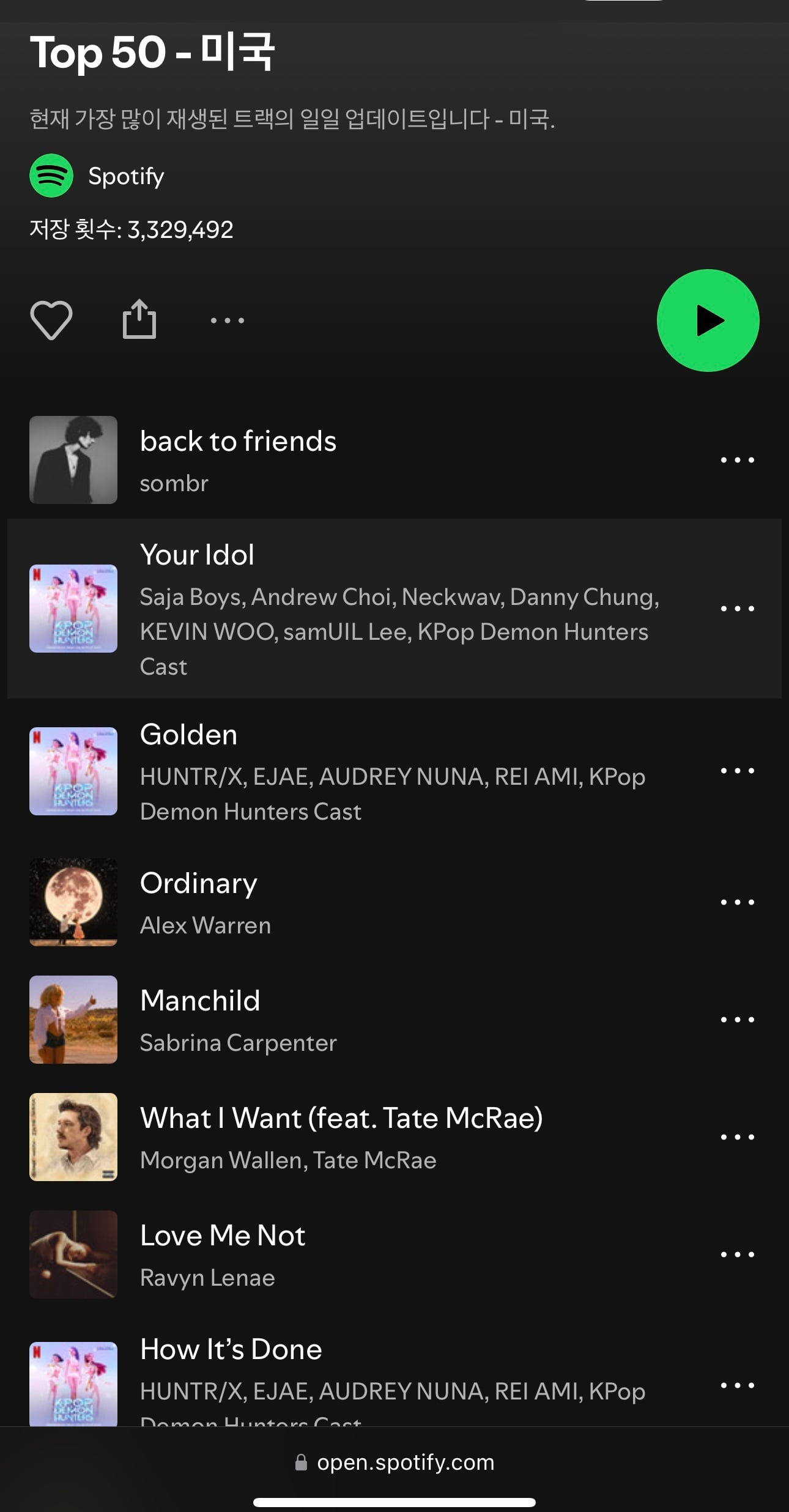Play Love Me Not by Ravyn Lenae
Image resolution: width=789 pixels, height=1512 pixels.
pyautogui.click(x=394, y=1254)
